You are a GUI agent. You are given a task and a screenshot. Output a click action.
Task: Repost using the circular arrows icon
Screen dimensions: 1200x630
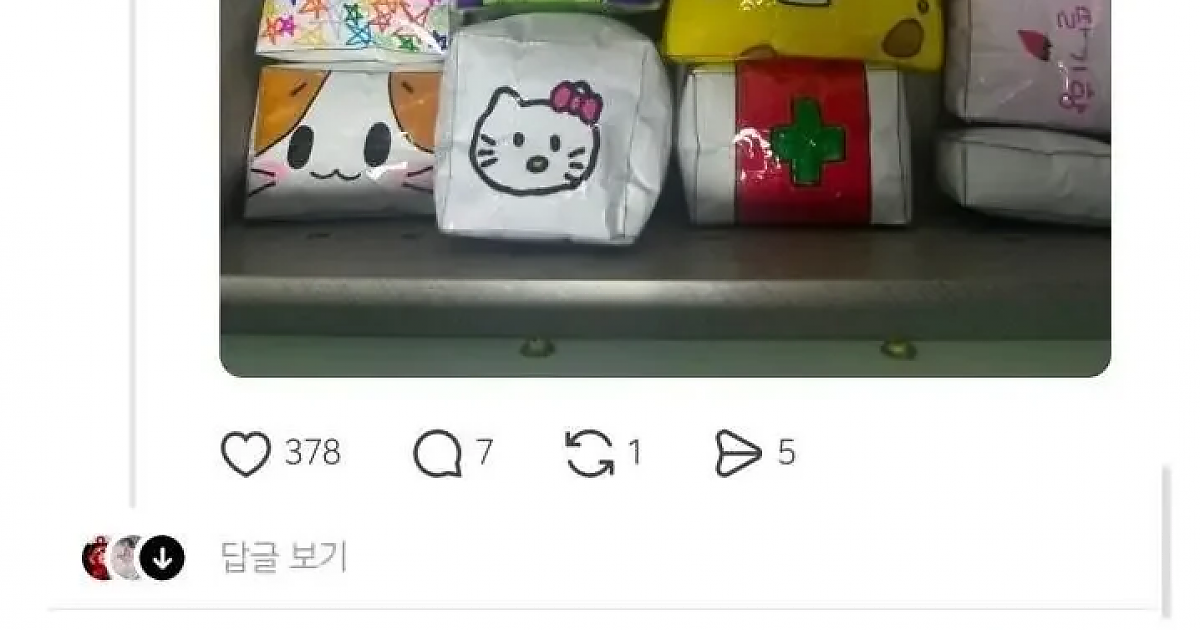click(589, 454)
